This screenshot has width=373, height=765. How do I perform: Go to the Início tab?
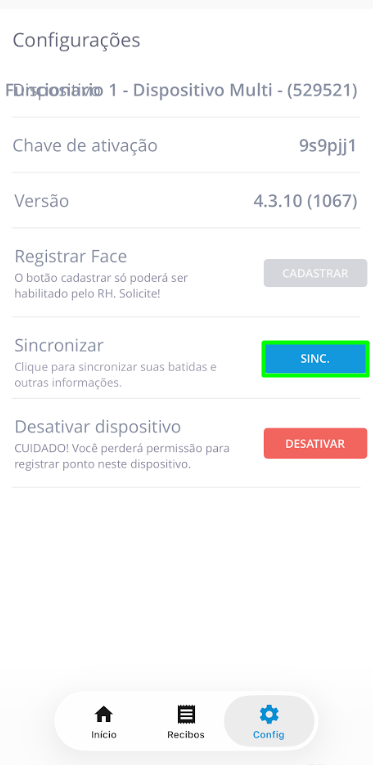click(x=104, y=722)
